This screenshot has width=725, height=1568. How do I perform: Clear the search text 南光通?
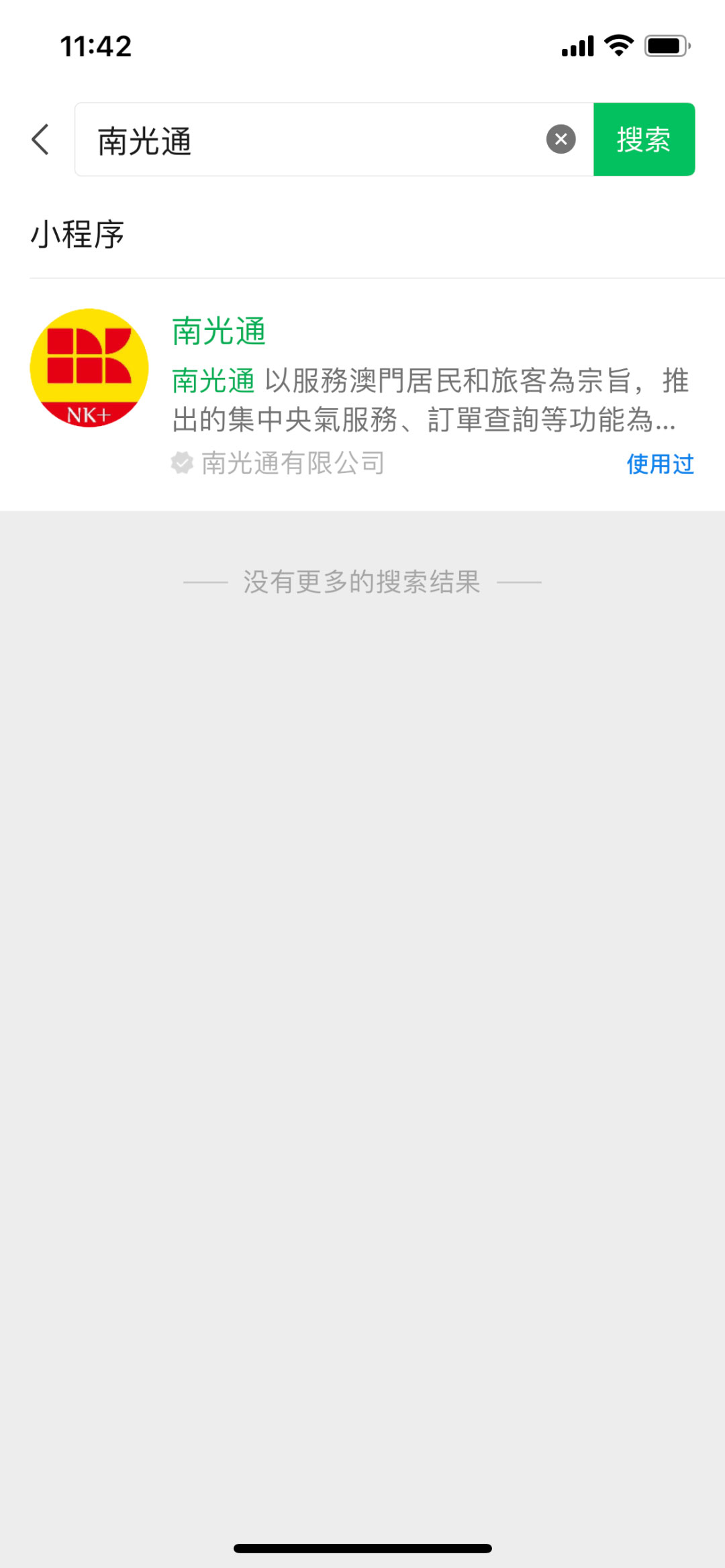click(x=561, y=140)
